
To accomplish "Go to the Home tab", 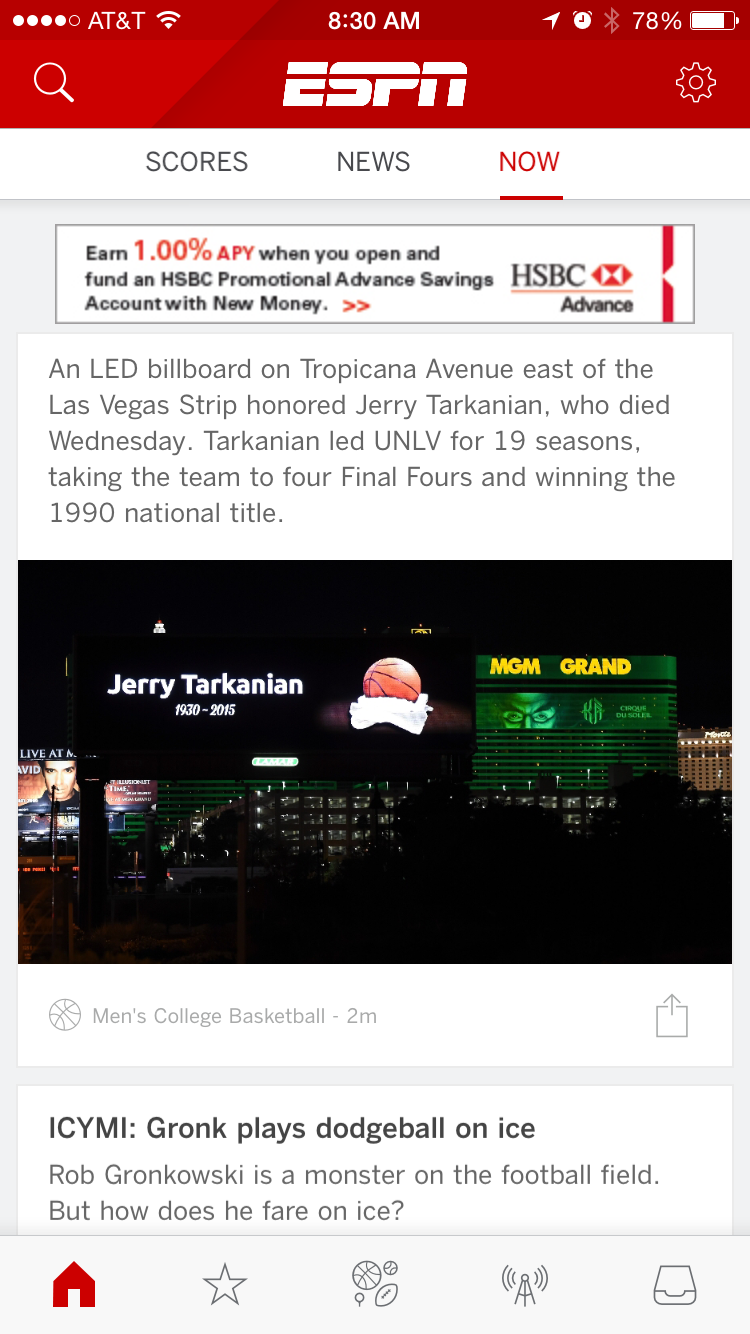I will 74,1284.
